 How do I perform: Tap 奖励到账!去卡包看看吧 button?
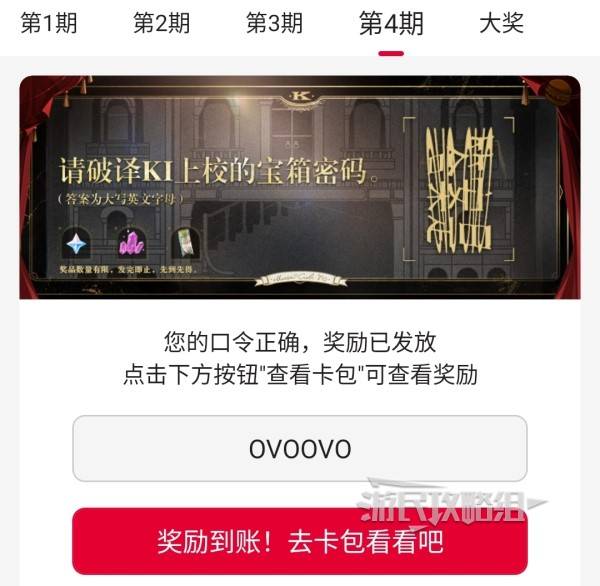point(299,541)
